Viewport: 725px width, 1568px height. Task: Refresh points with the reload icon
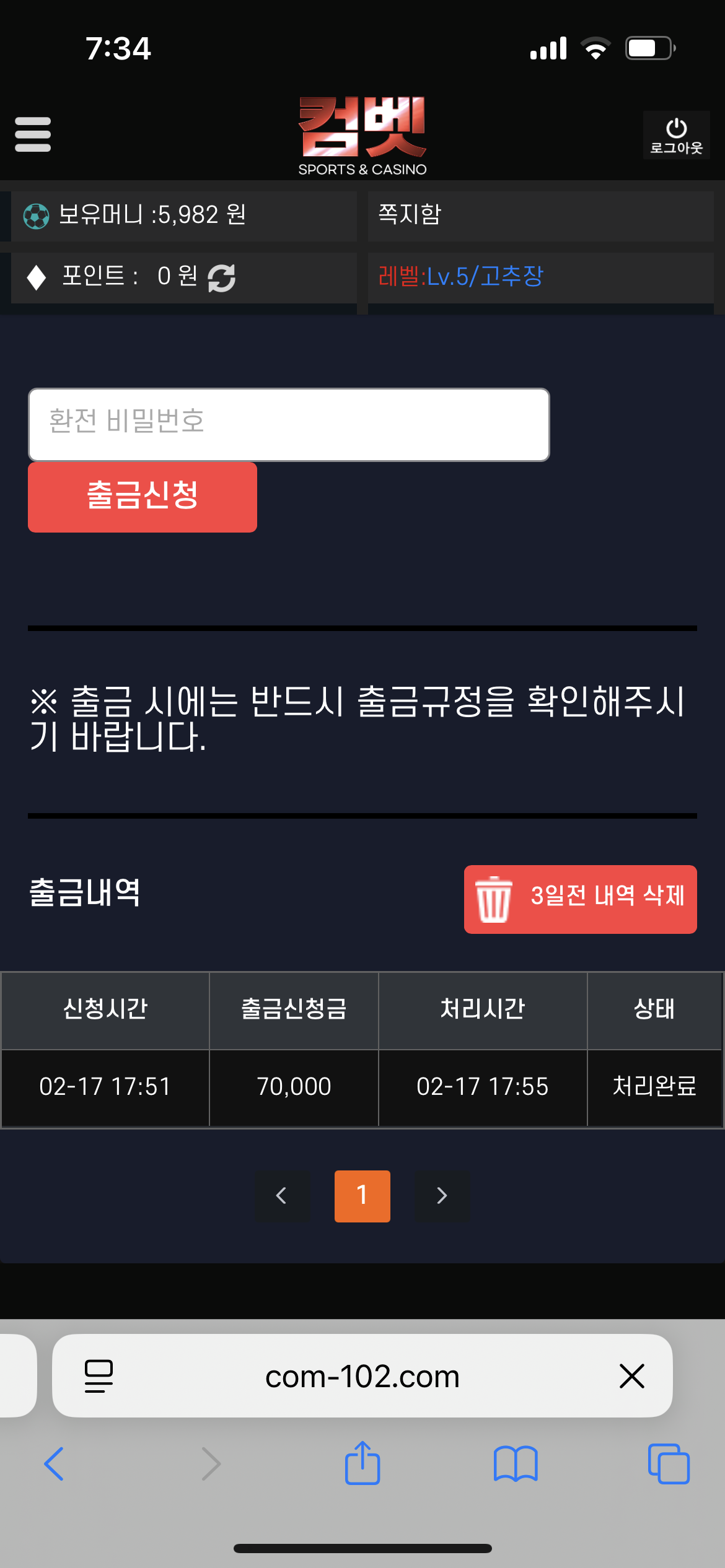[221, 277]
